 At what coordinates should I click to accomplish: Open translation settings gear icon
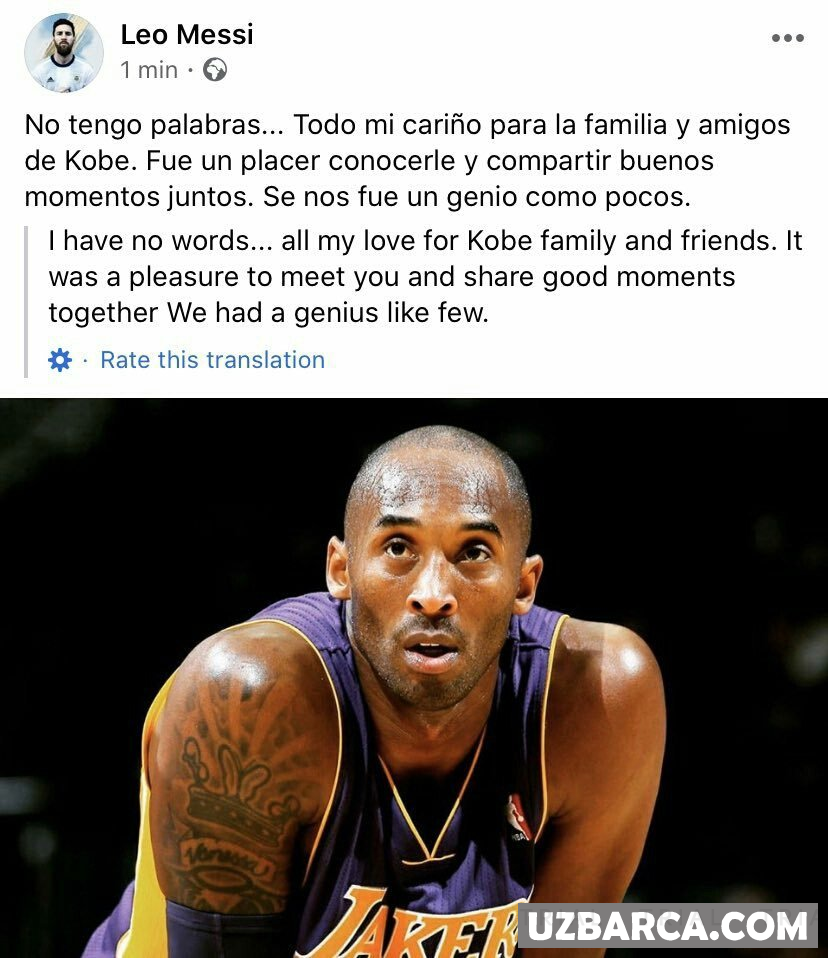pos(60,360)
